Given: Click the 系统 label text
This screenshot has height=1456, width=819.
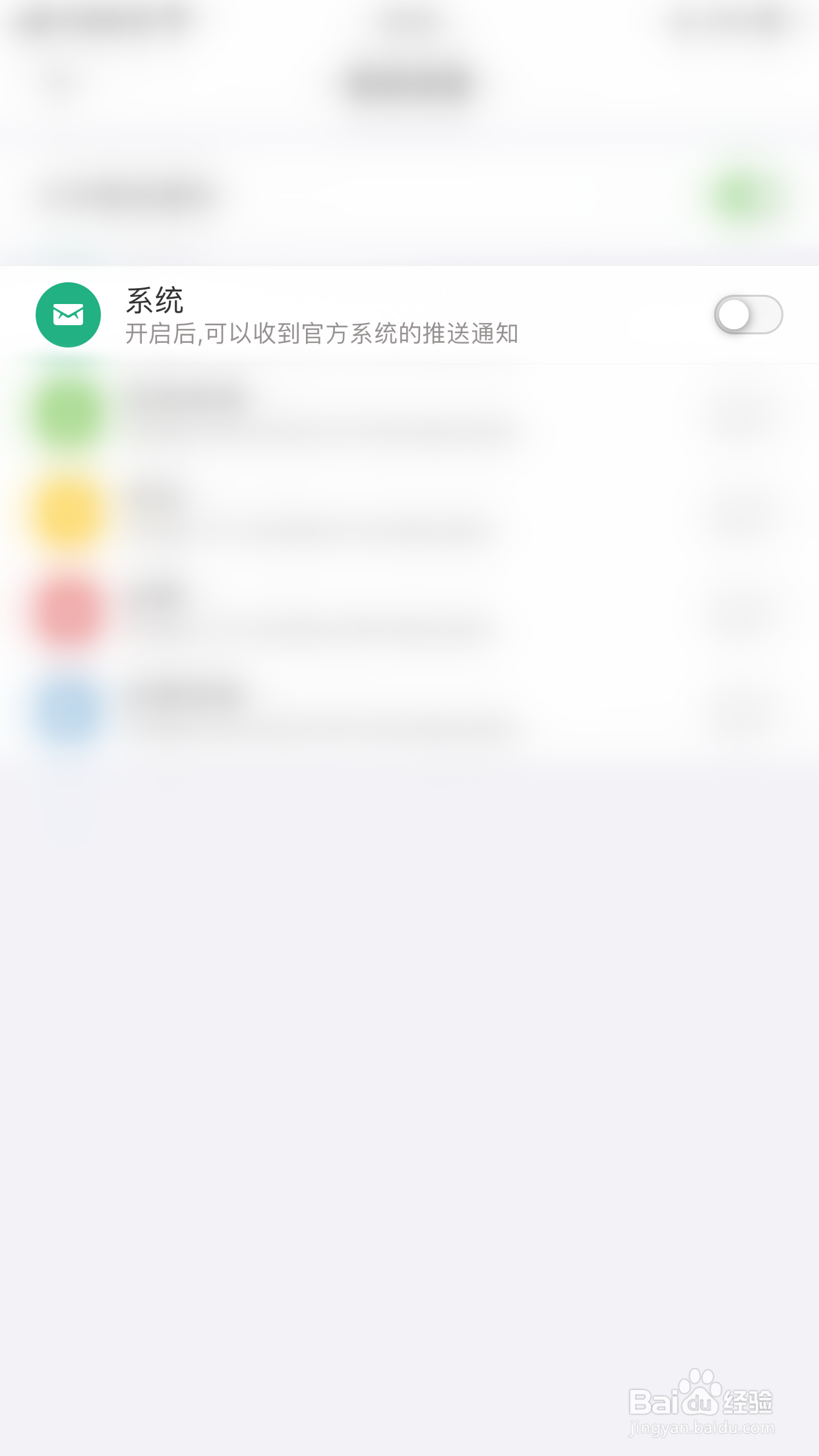Looking at the screenshot, I should coord(155,302).
